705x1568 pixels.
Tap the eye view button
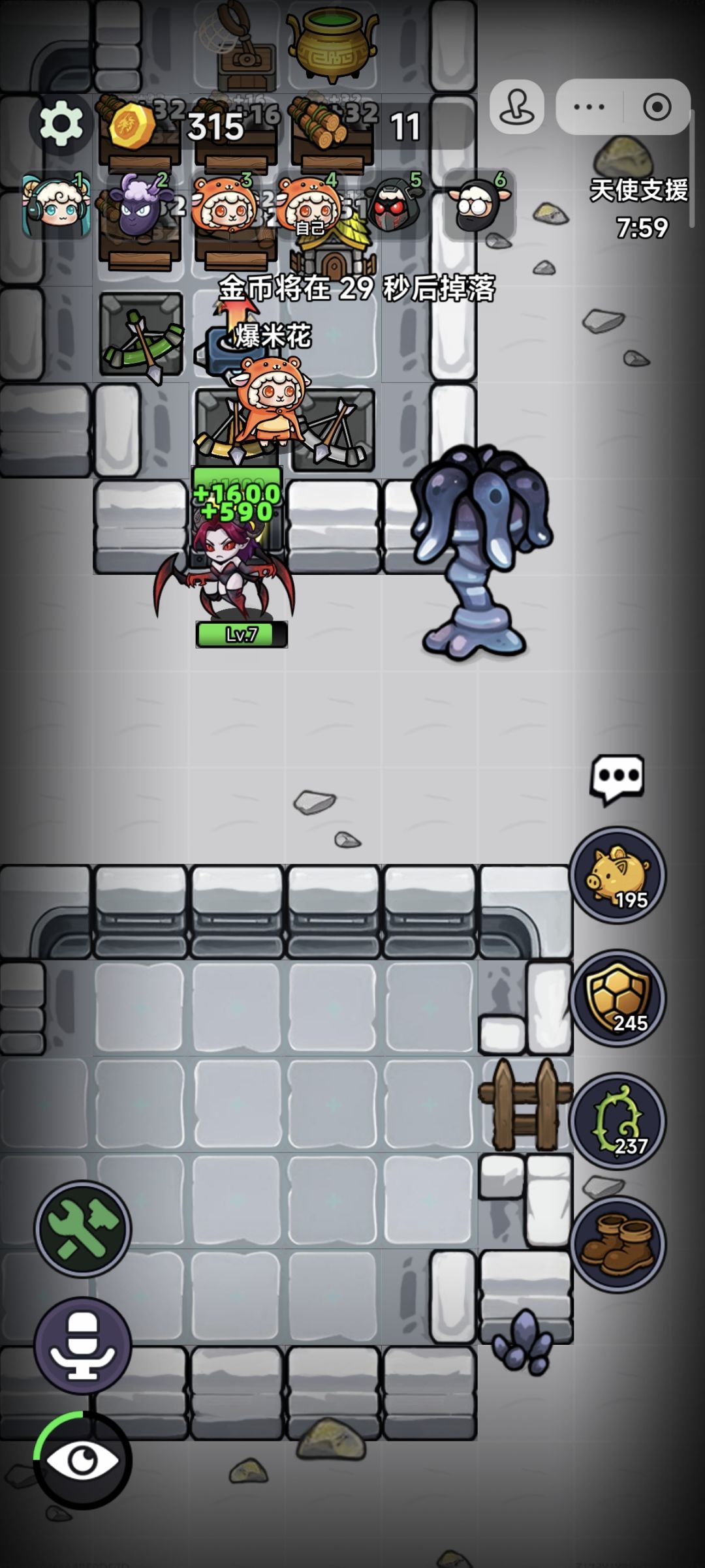pyautogui.click(x=83, y=1460)
